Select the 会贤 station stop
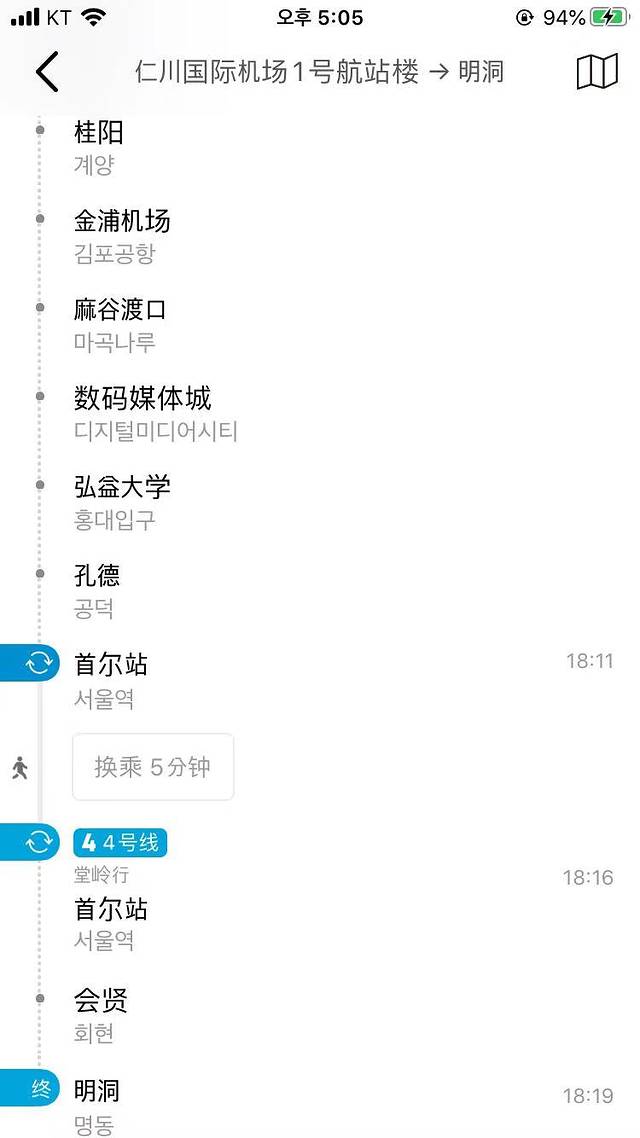Viewport: 640px width, 1138px height. (x=101, y=1014)
